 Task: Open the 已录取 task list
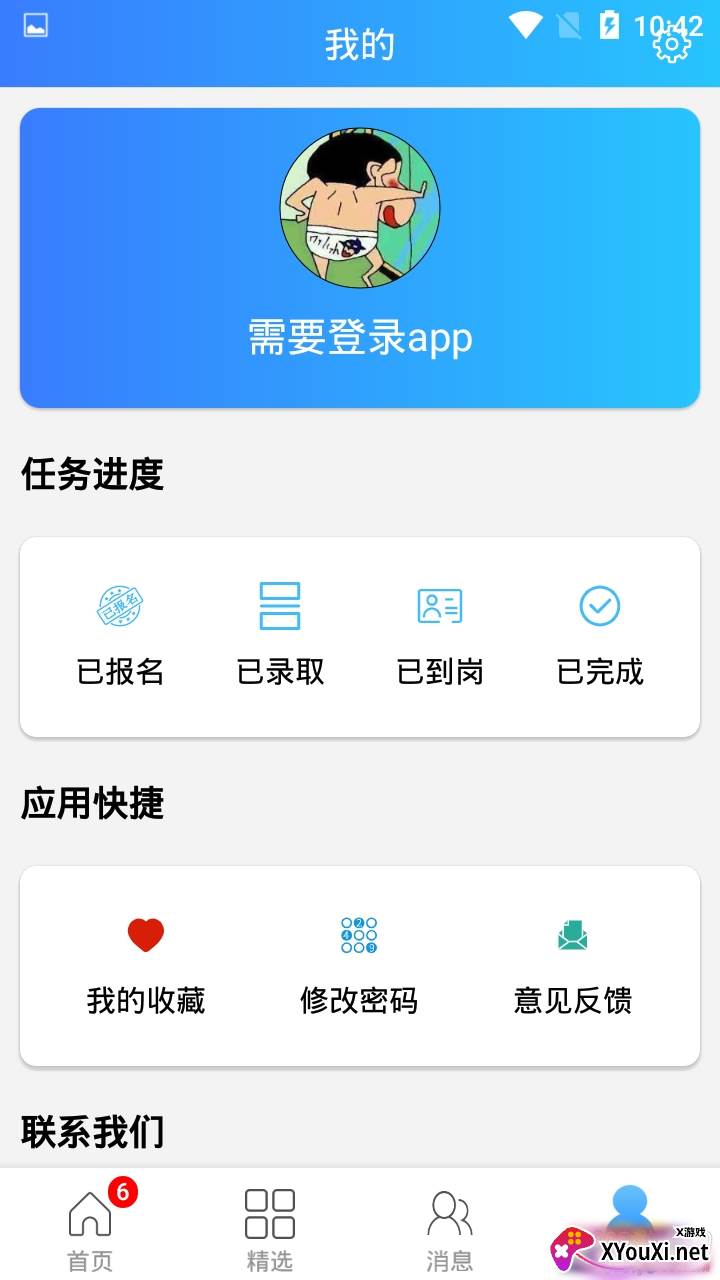[x=280, y=634]
